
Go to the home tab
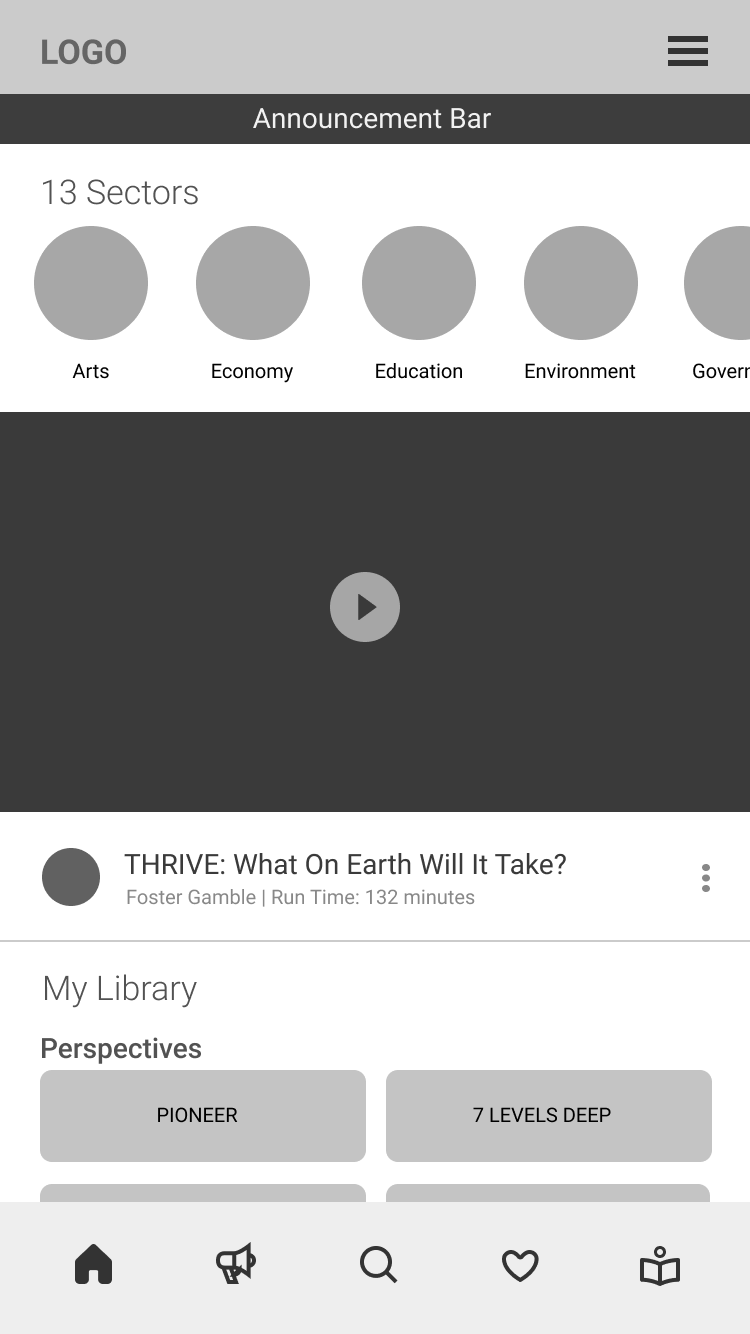pyautogui.click(x=94, y=1265)
